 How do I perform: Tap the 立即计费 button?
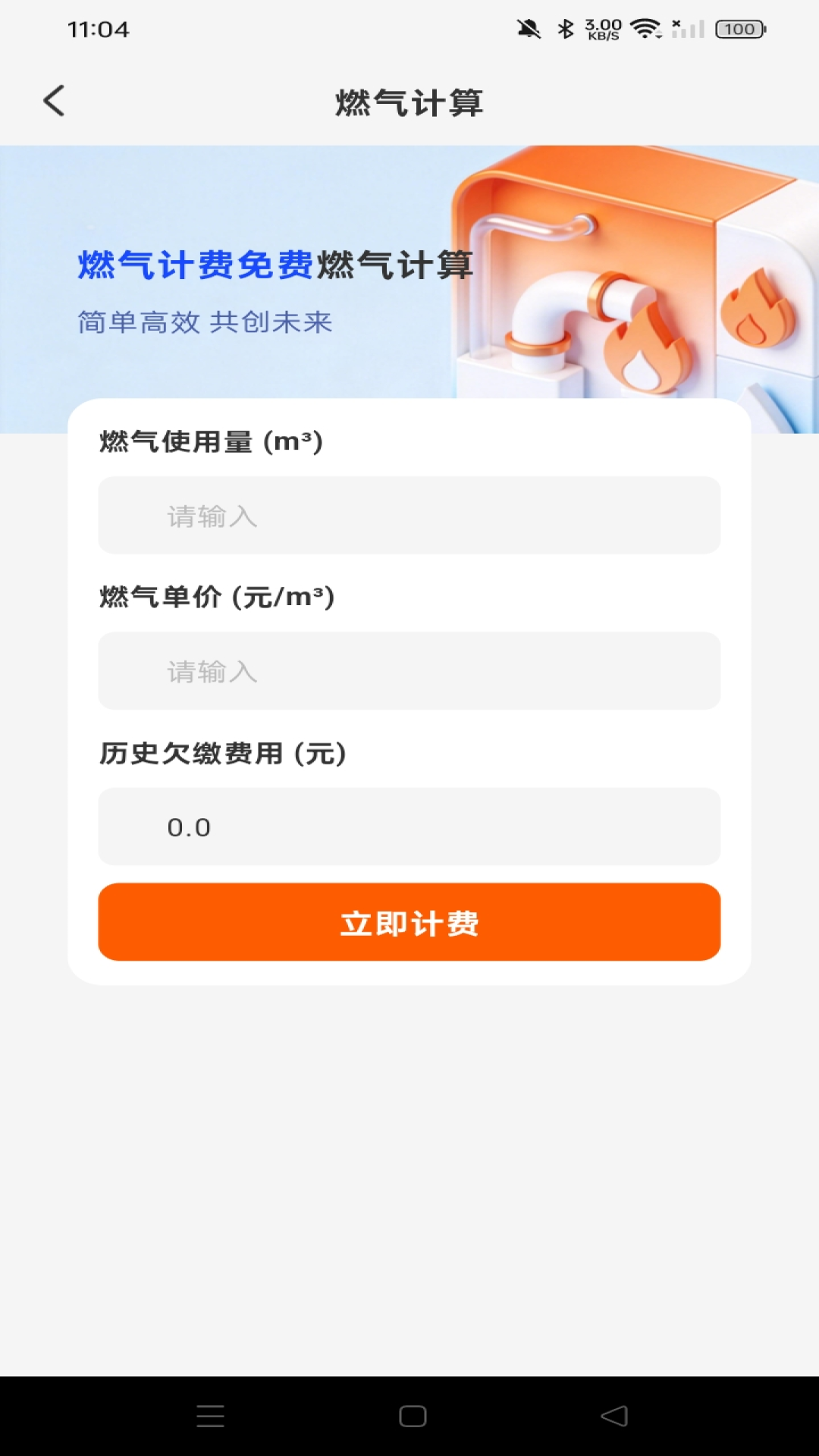point(409,922)
